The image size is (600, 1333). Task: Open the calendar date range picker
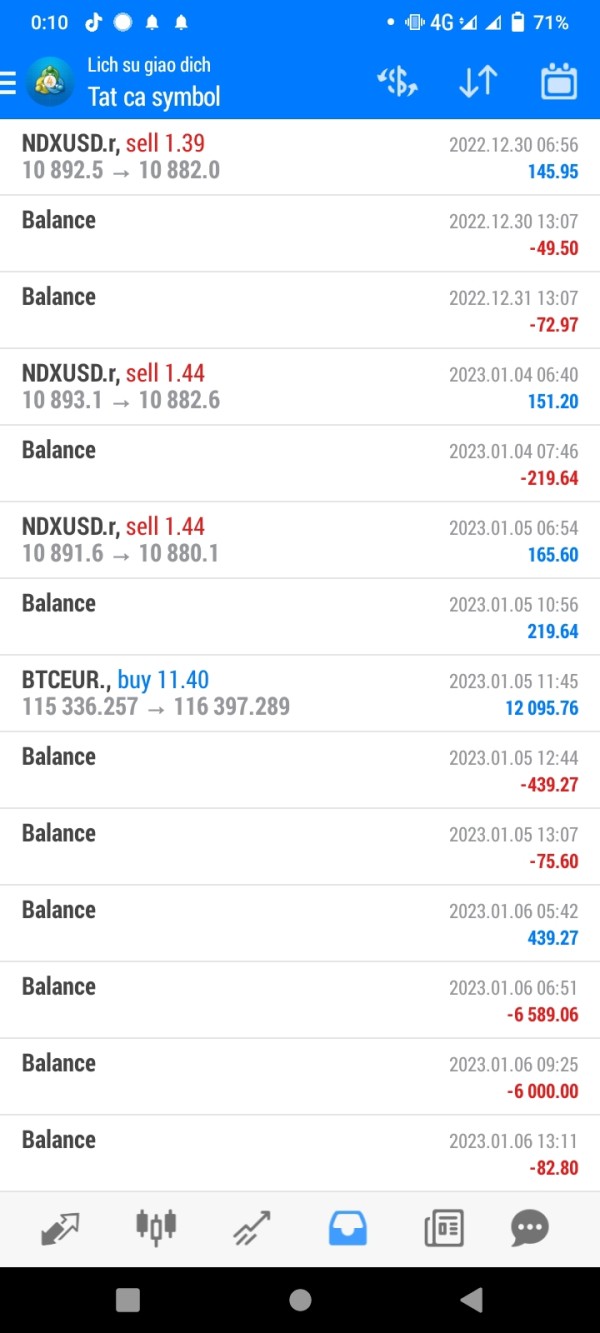click(x=559, y=83)
